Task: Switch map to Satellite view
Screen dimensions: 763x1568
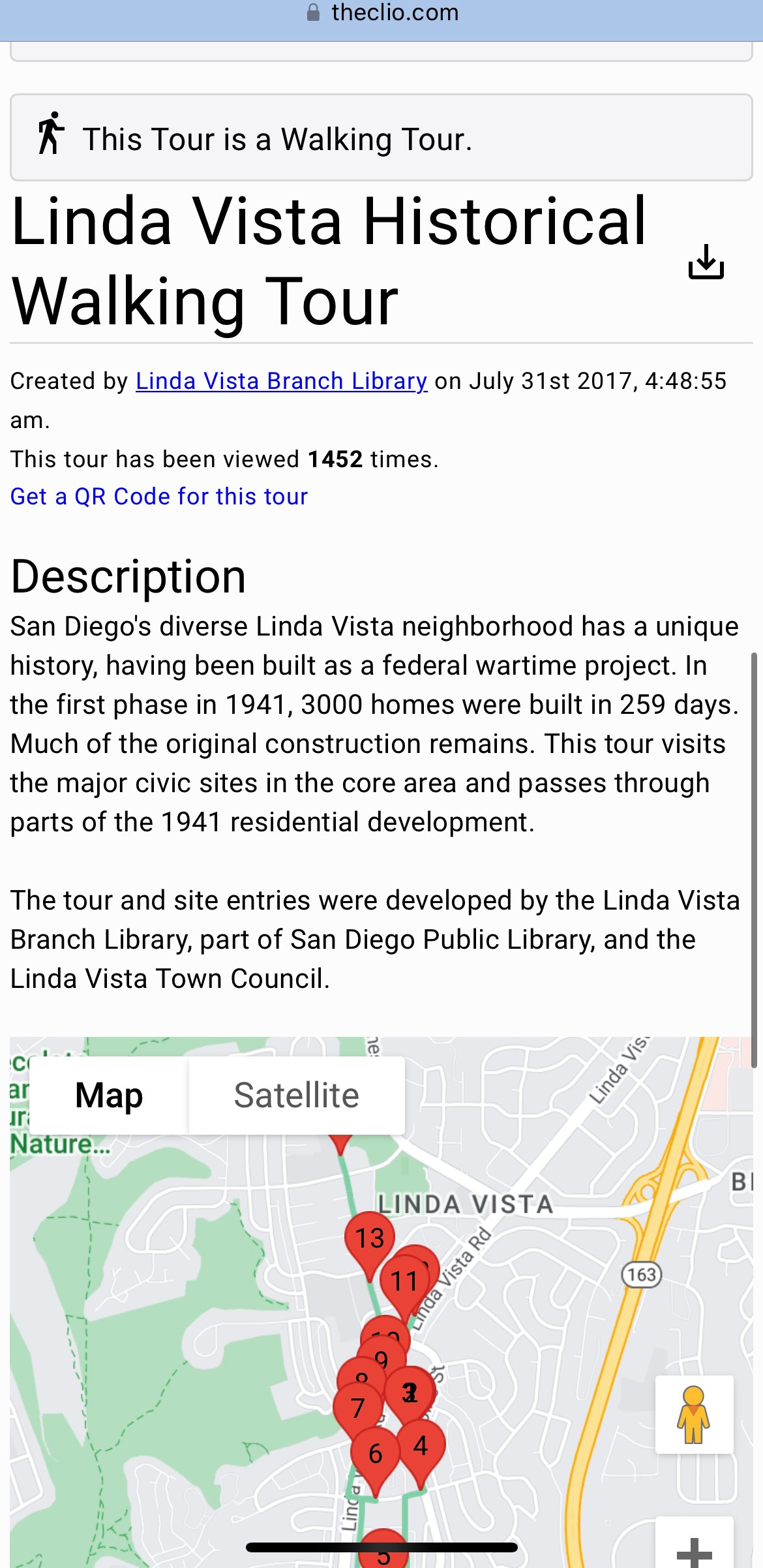Action: coord(297,1096)
